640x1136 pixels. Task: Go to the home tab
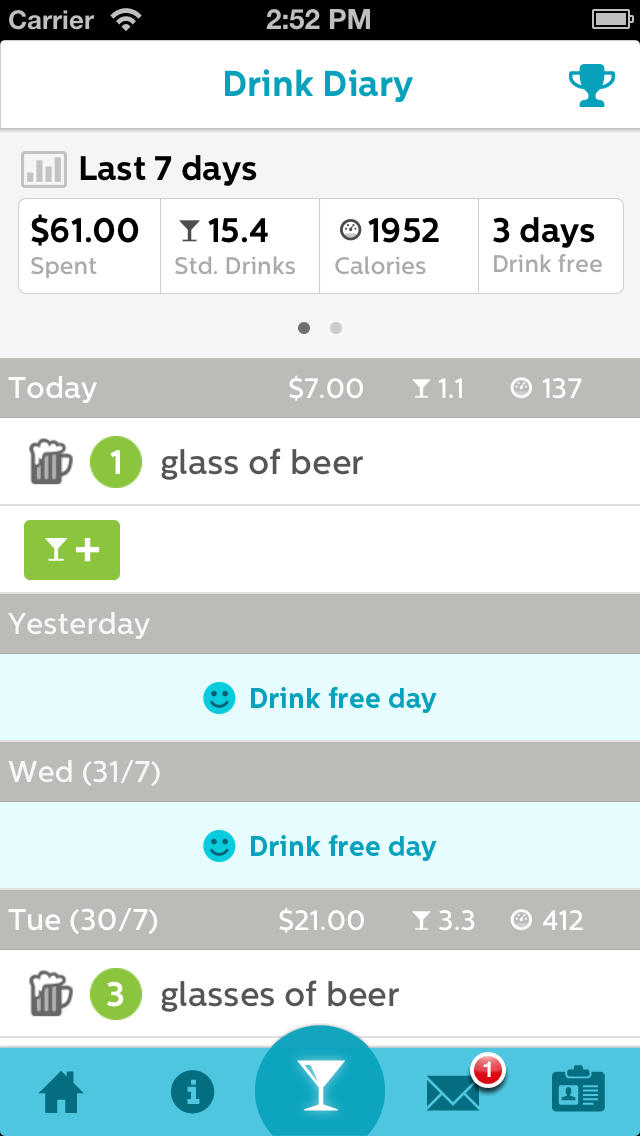pyautogui.click(x=61, y=1090)
